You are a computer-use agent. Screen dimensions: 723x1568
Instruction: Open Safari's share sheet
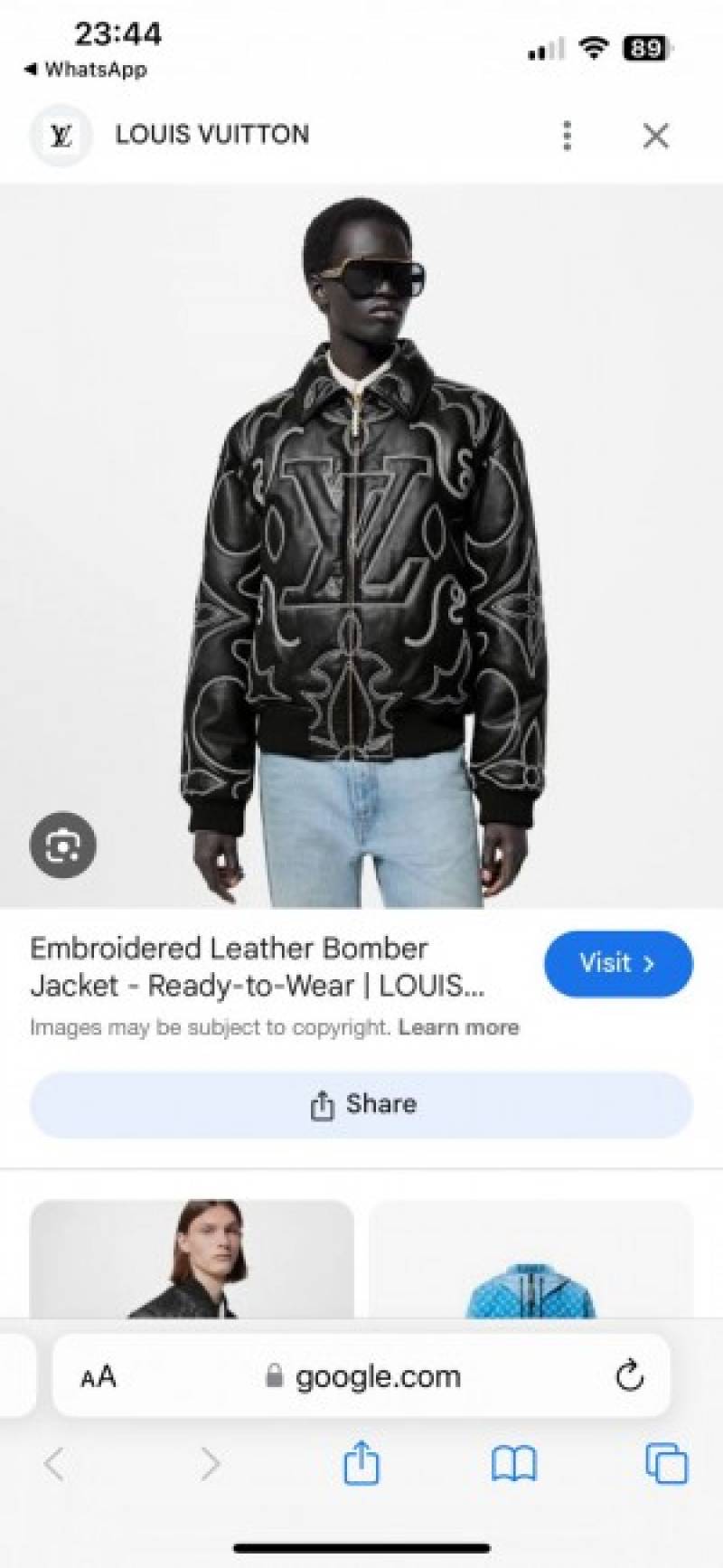click(361, 1462)
